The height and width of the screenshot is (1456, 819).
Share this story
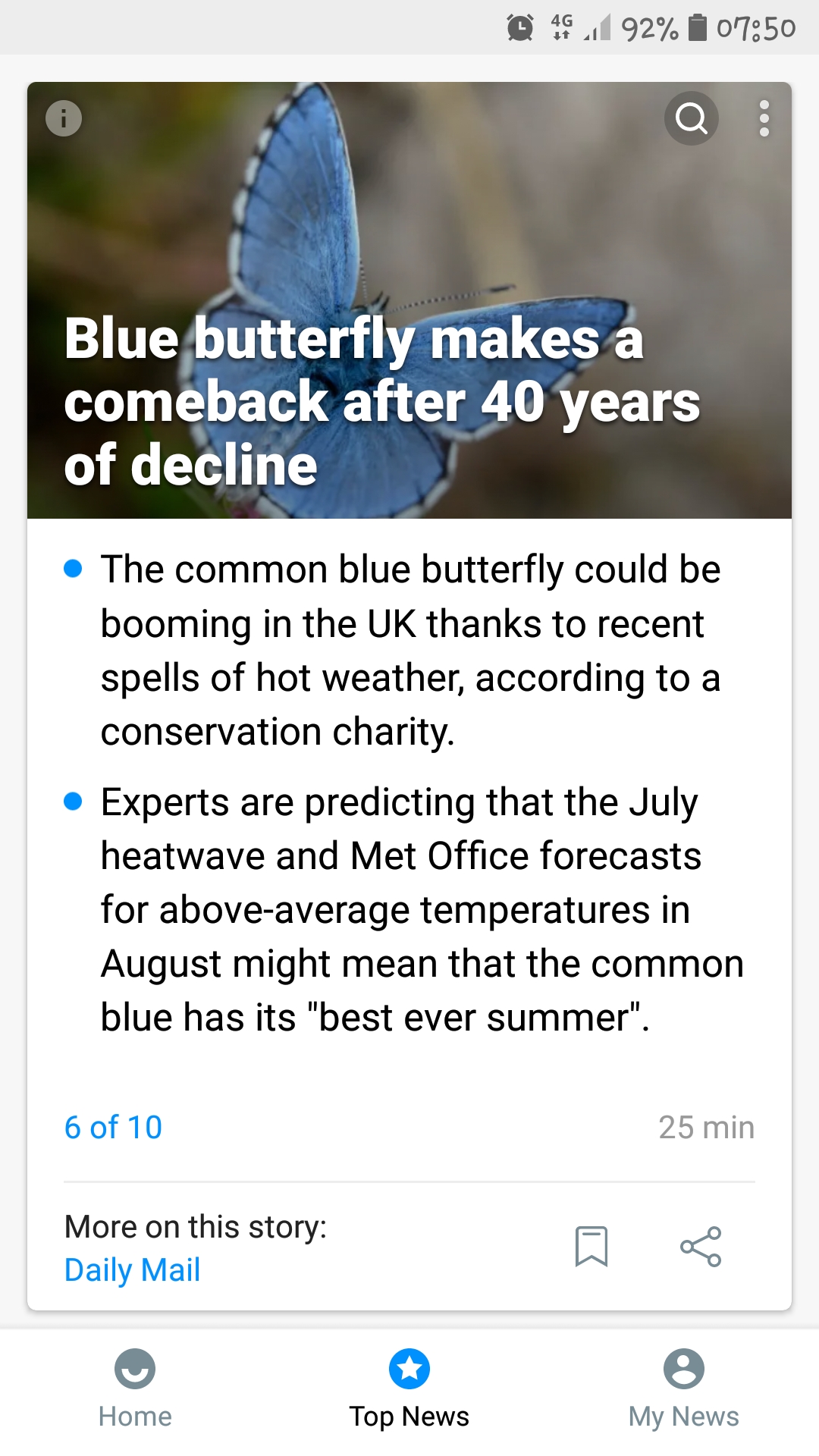(x=701, y=1246)
